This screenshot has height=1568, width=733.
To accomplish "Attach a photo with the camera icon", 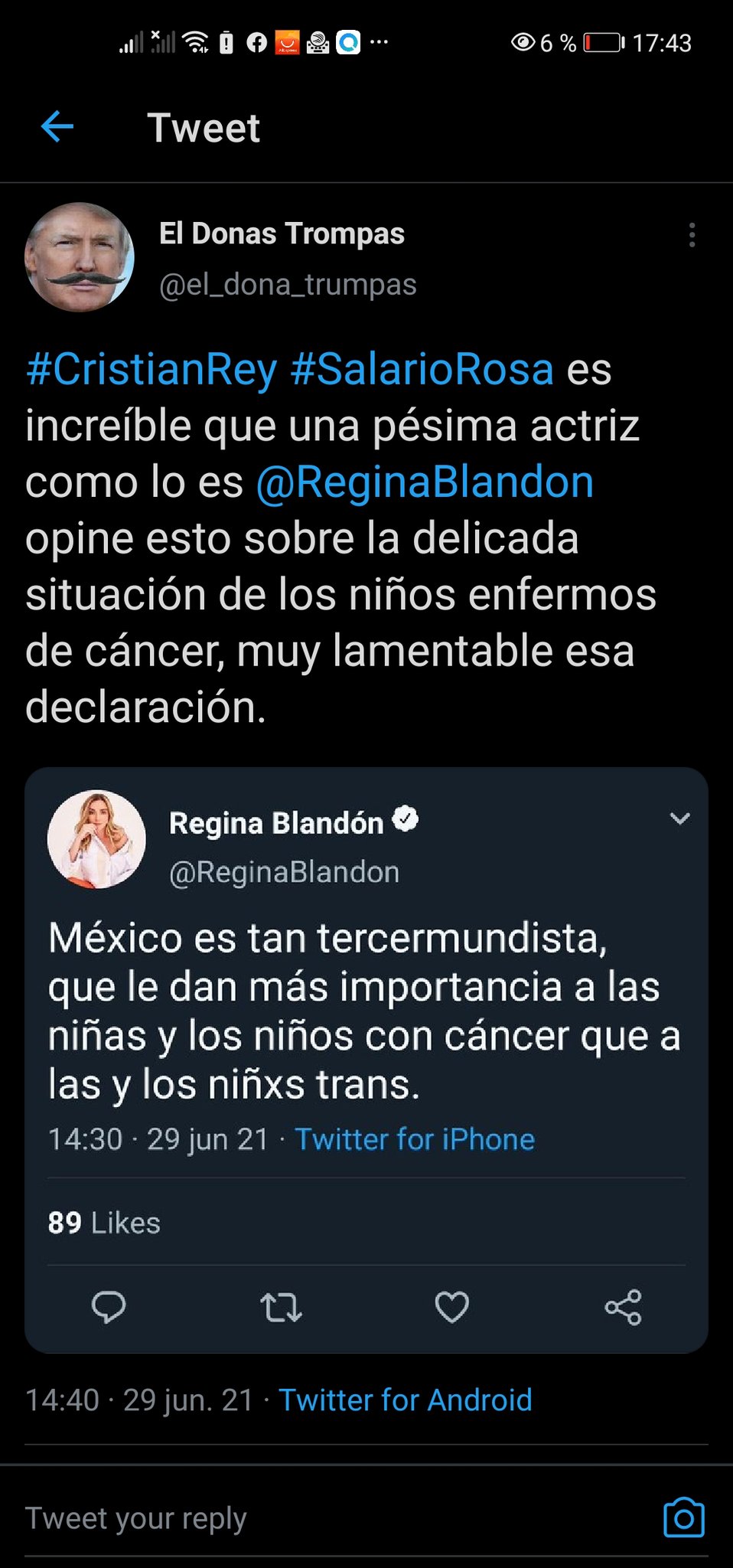I will [x=683, y=1517].
